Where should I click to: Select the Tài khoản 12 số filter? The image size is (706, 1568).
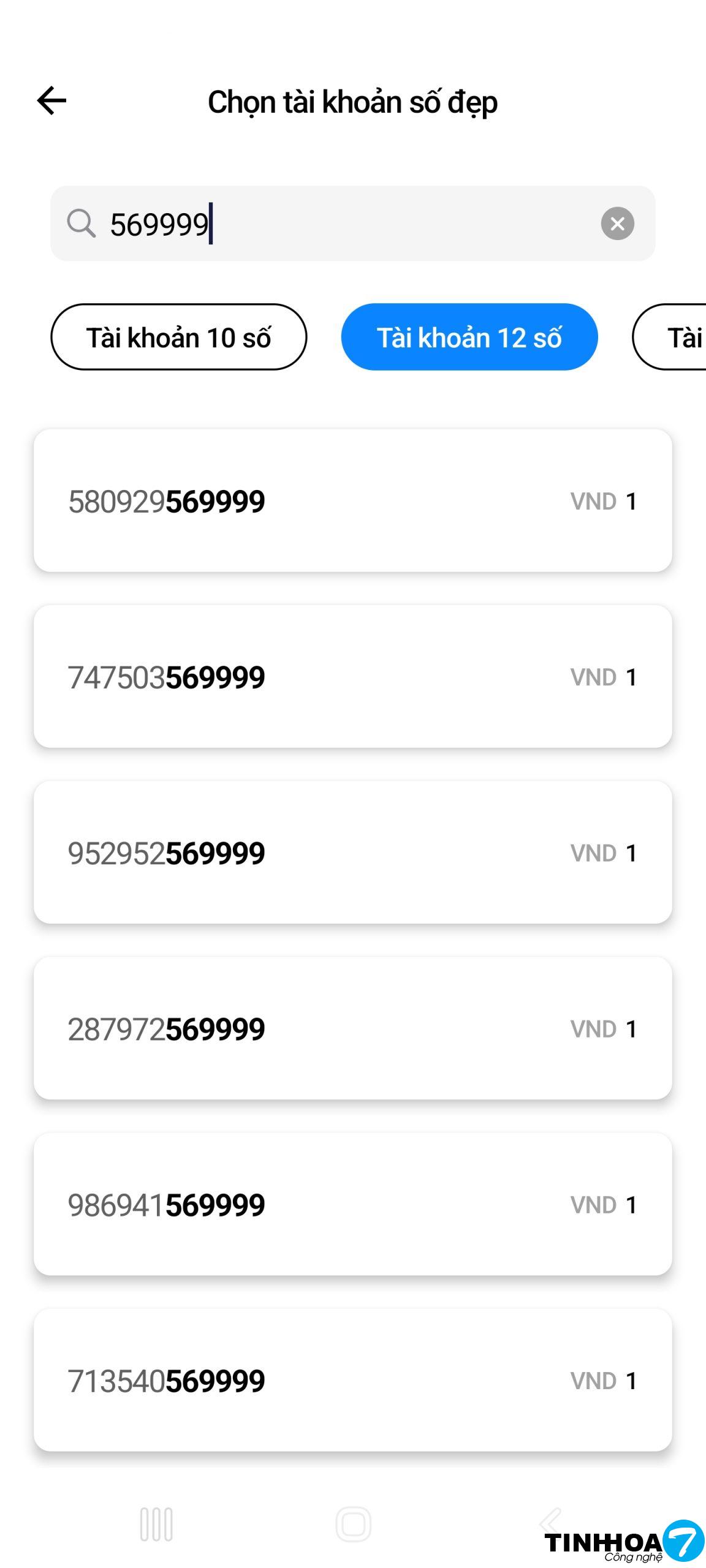pos(469,337)
